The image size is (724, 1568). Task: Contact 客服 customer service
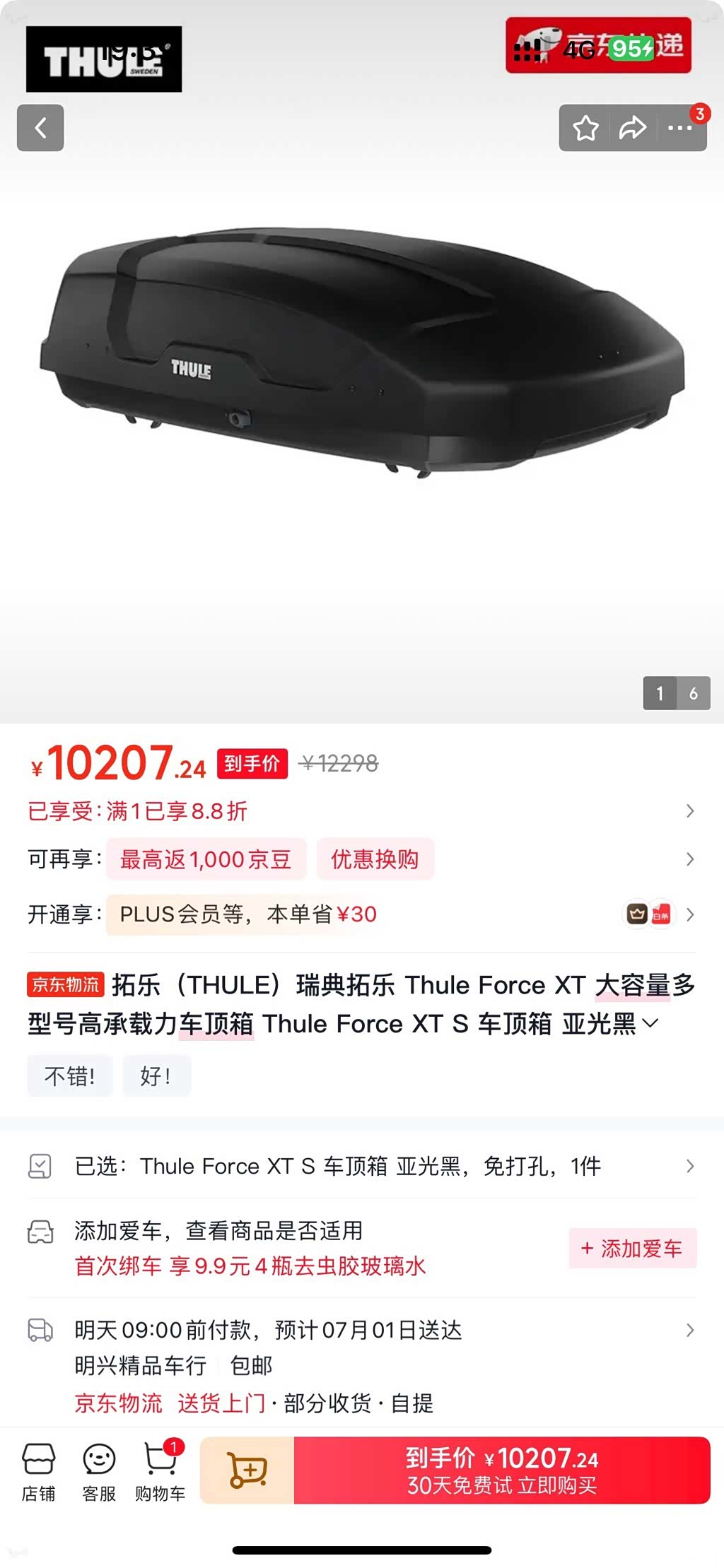pyautogui.click(x=99, y=1471)
